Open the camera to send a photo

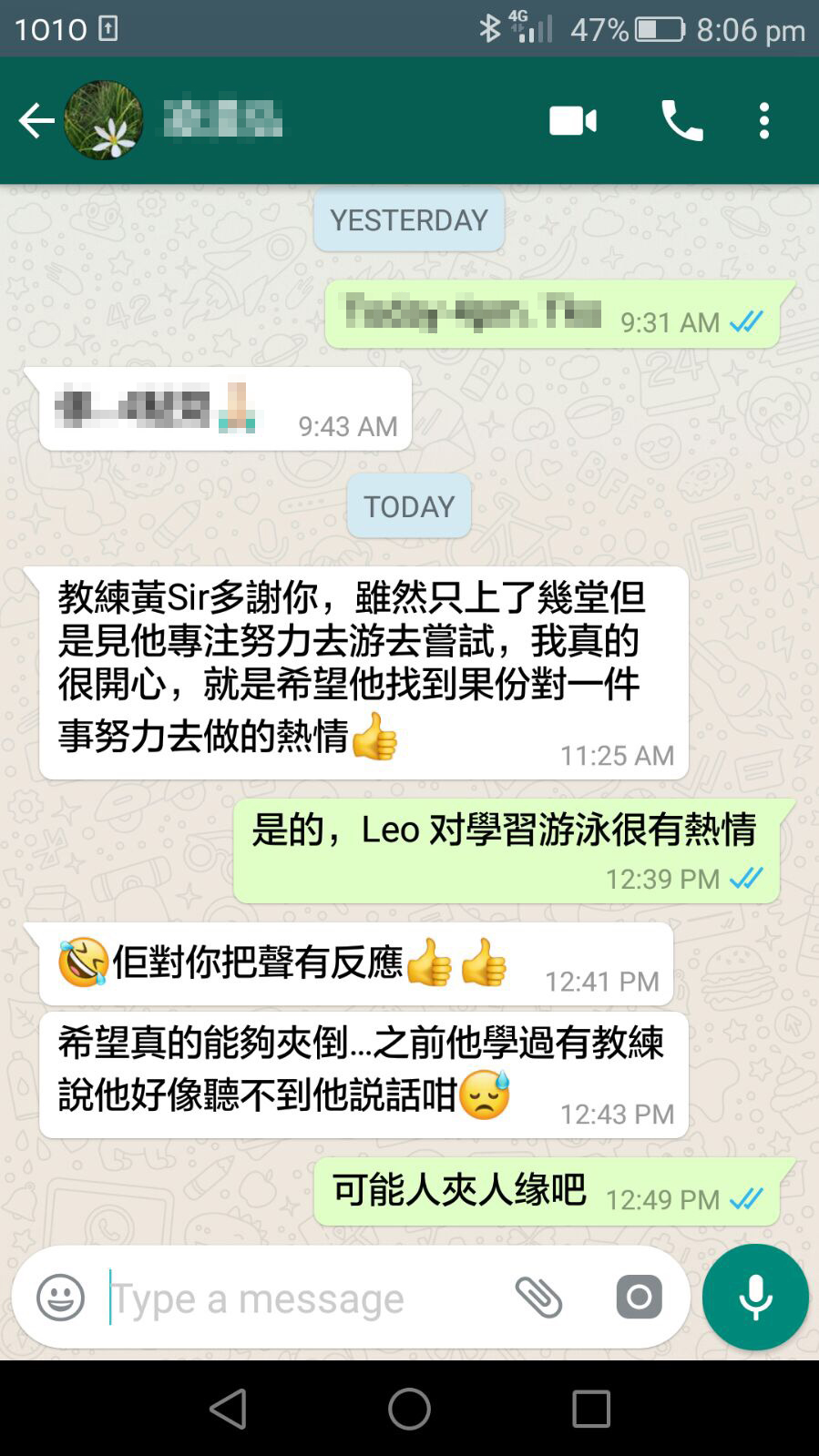pos(639,1297)
